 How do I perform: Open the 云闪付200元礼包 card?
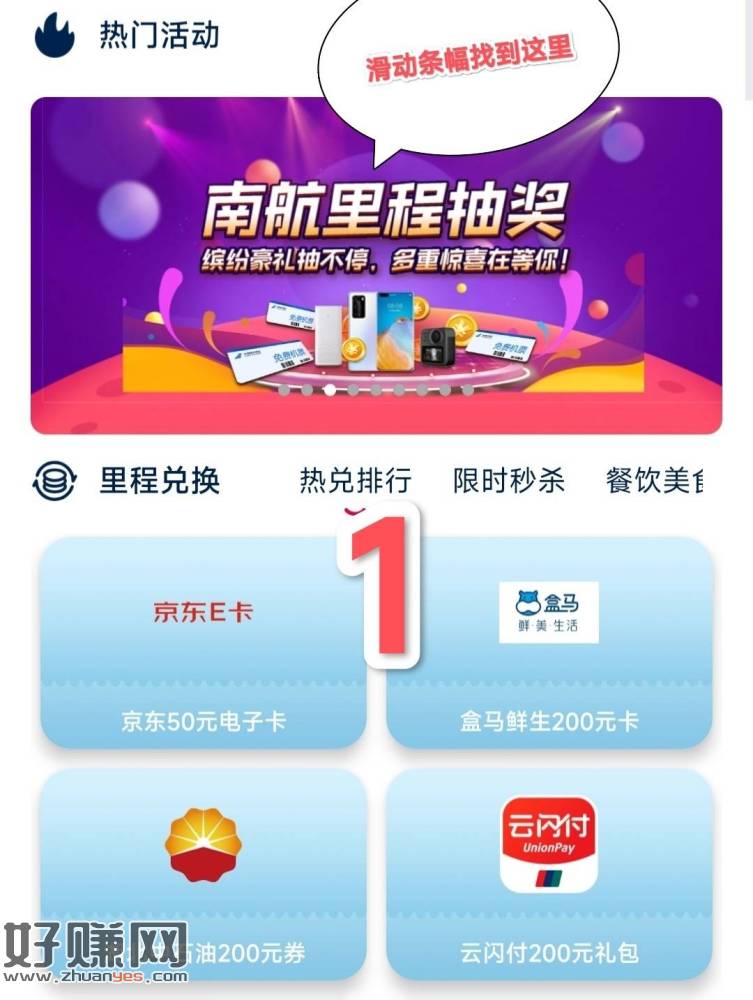pos(550,872)
